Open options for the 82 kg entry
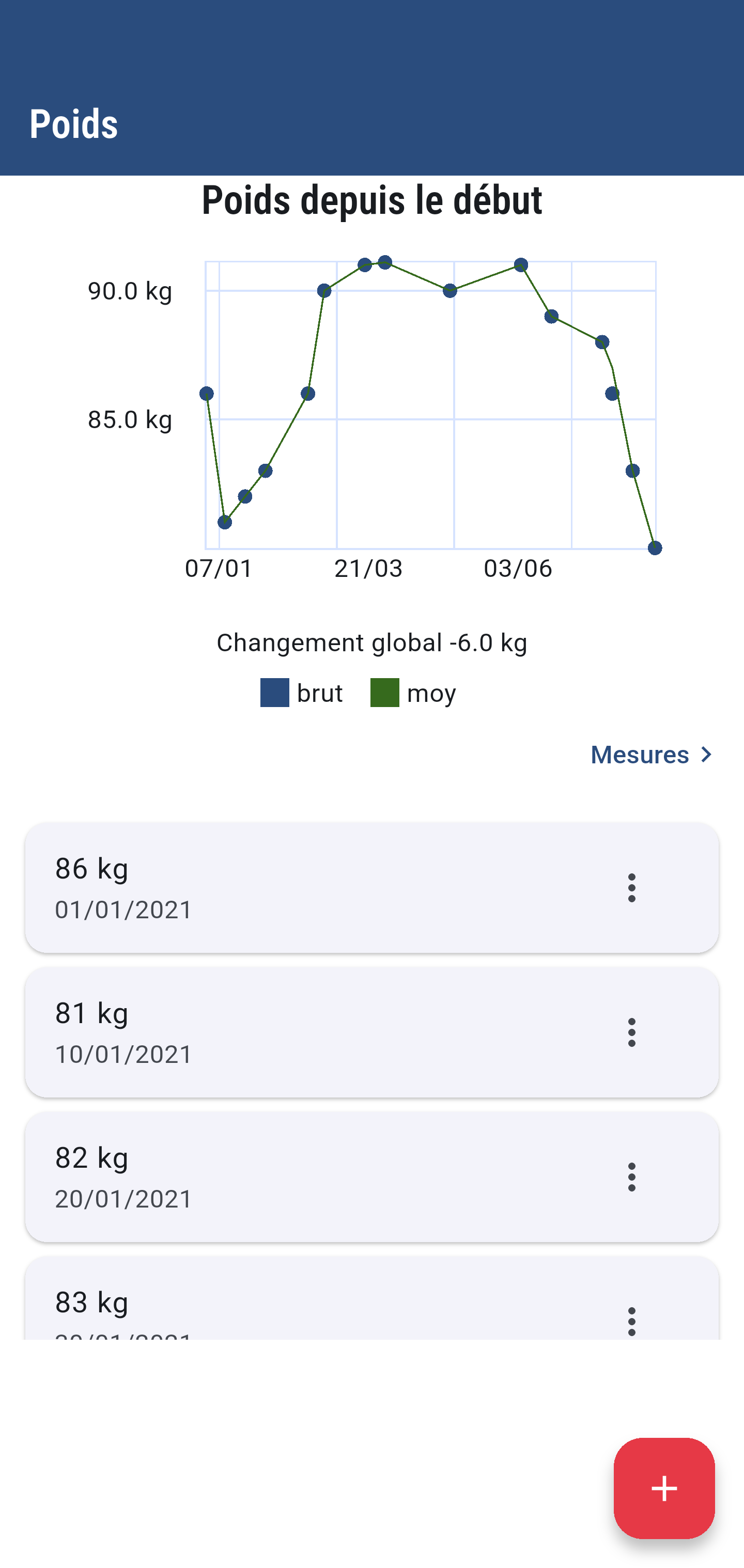 coord(631,1177)
